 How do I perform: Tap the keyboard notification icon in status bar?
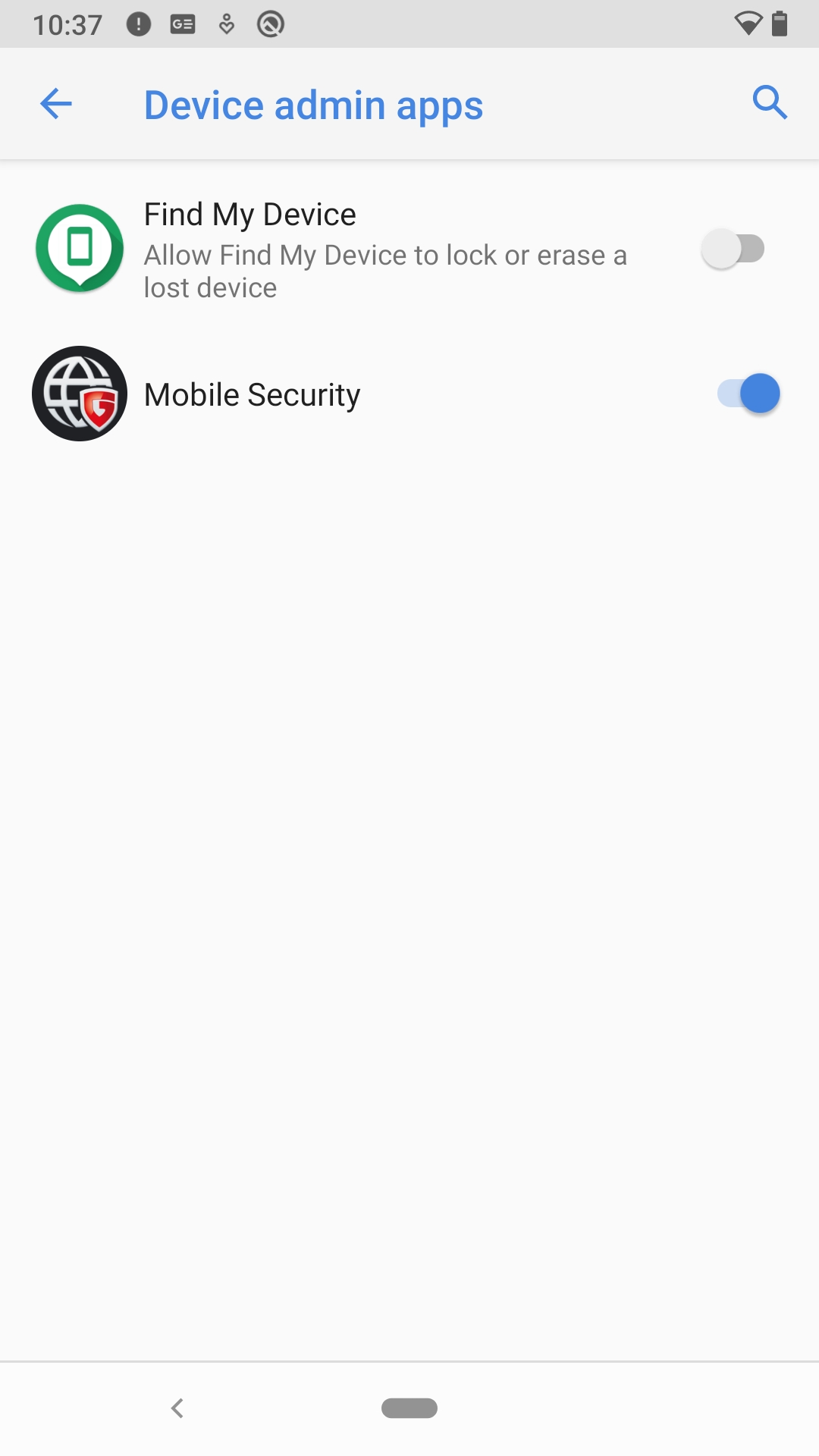coord(182,22)
